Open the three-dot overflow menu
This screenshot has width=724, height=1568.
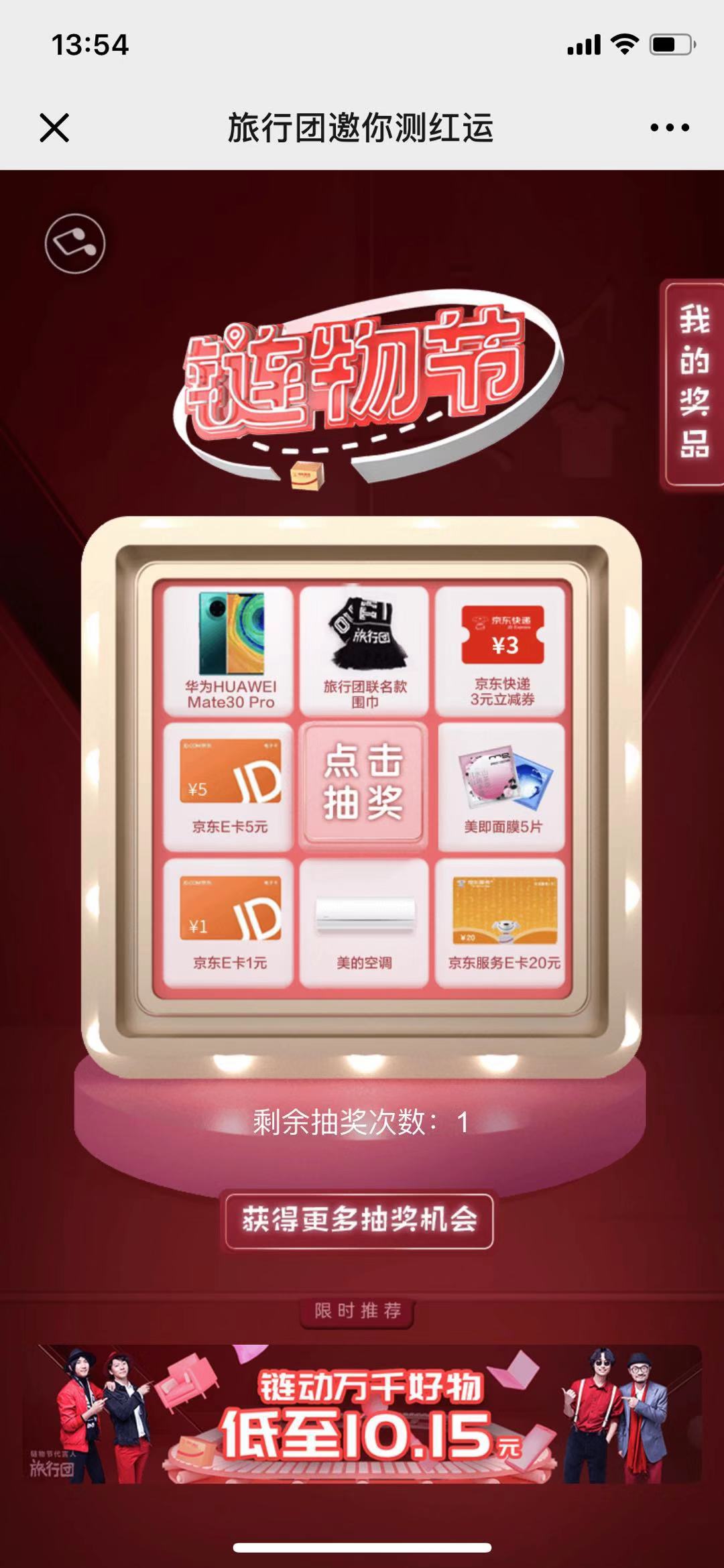point(669,127)
